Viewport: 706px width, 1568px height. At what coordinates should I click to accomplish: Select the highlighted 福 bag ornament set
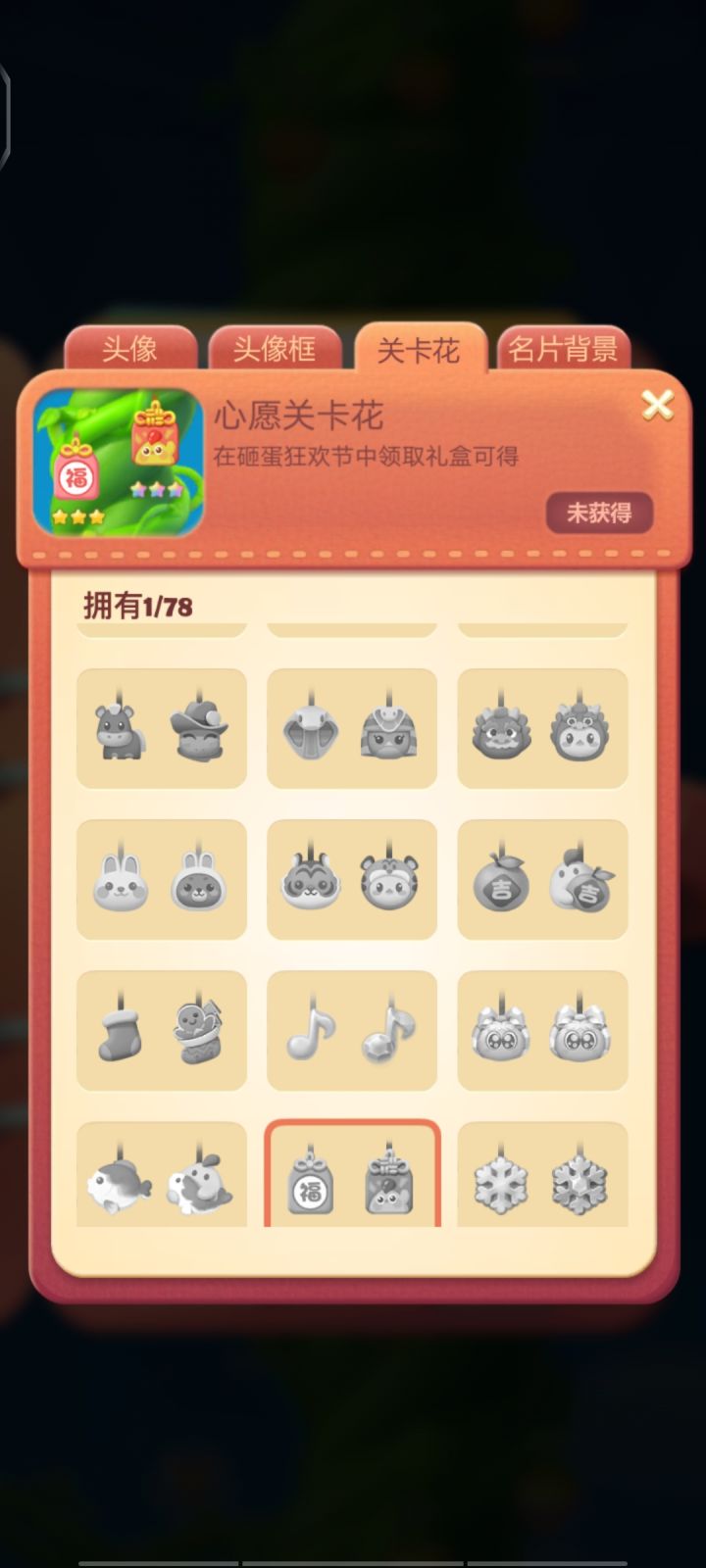click(351, 1176)
